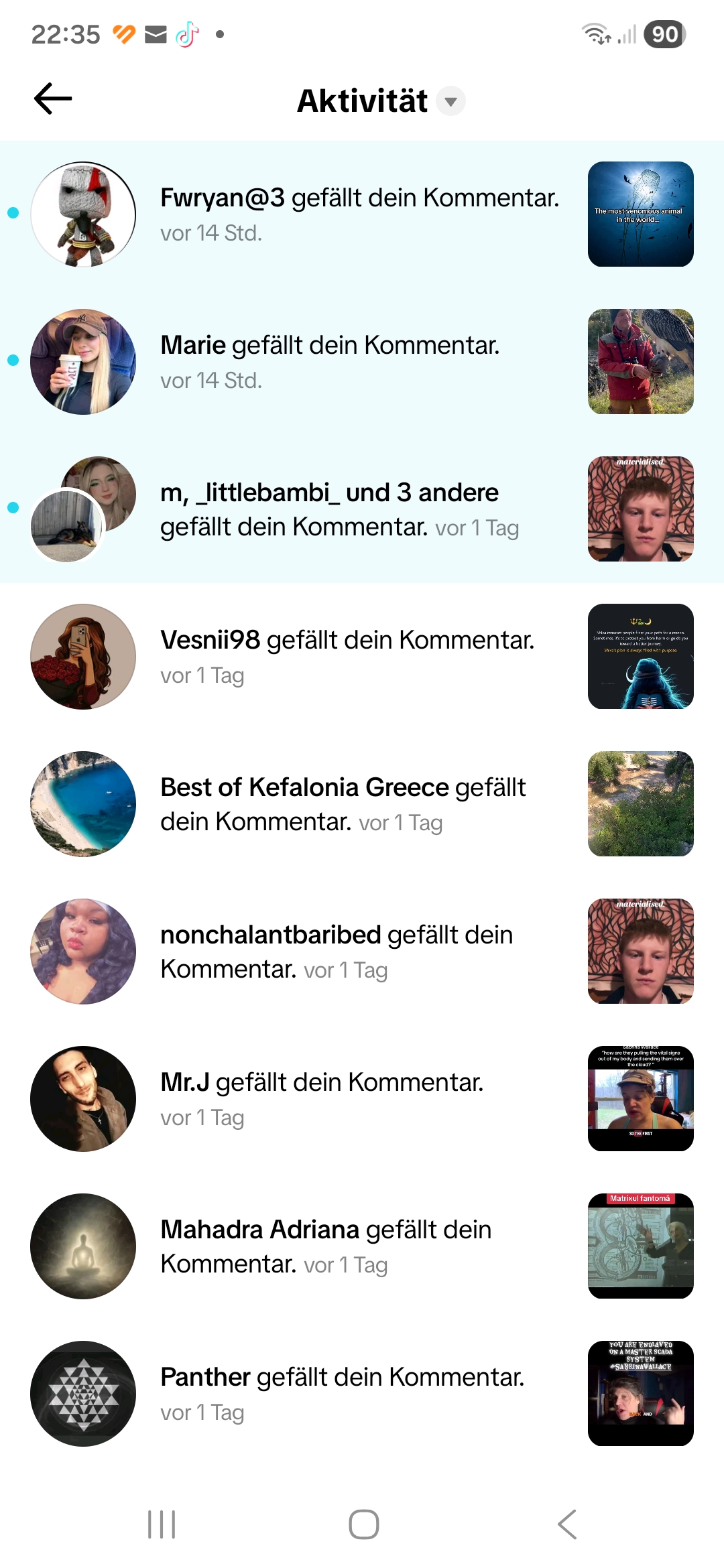
Task: Open Fwryan@3's like notification
Action: click(359, 214)
